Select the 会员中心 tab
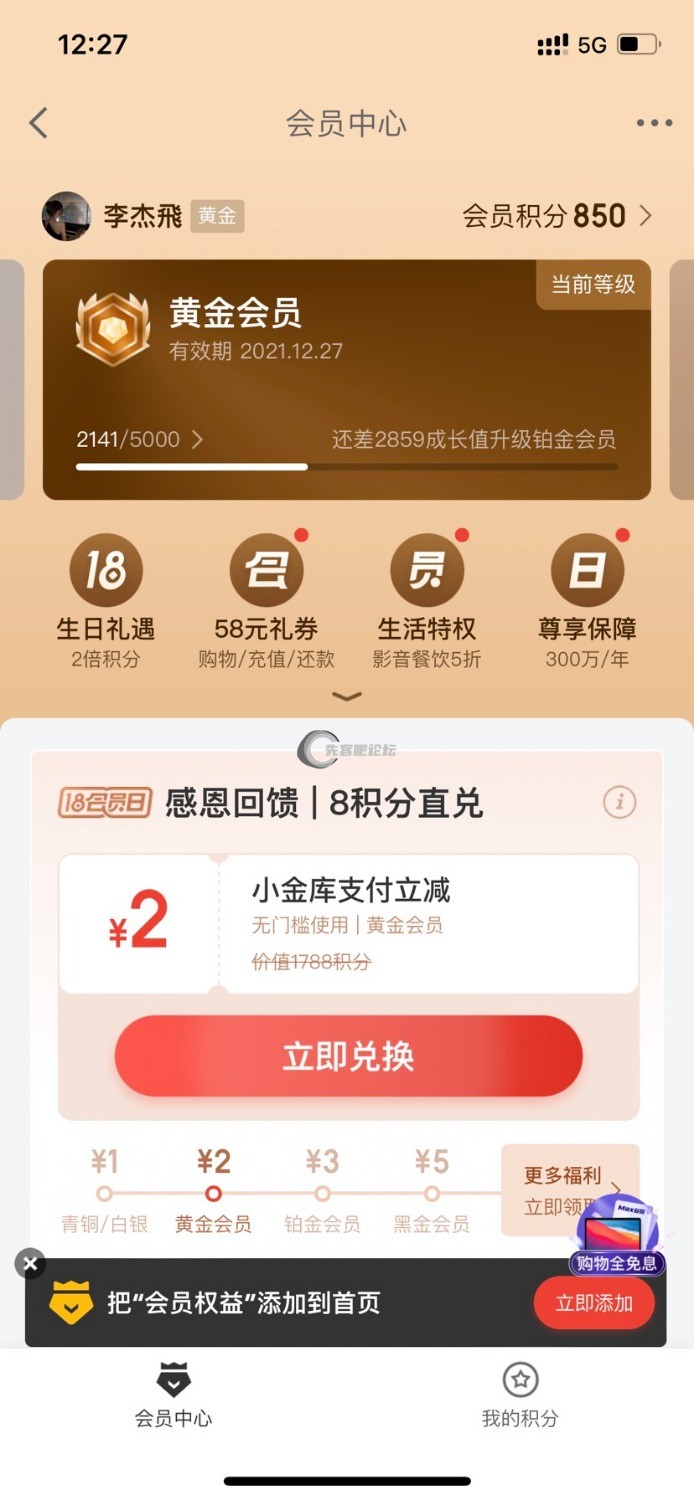This screenshot has height=1500, width=694. [174, 1396]
